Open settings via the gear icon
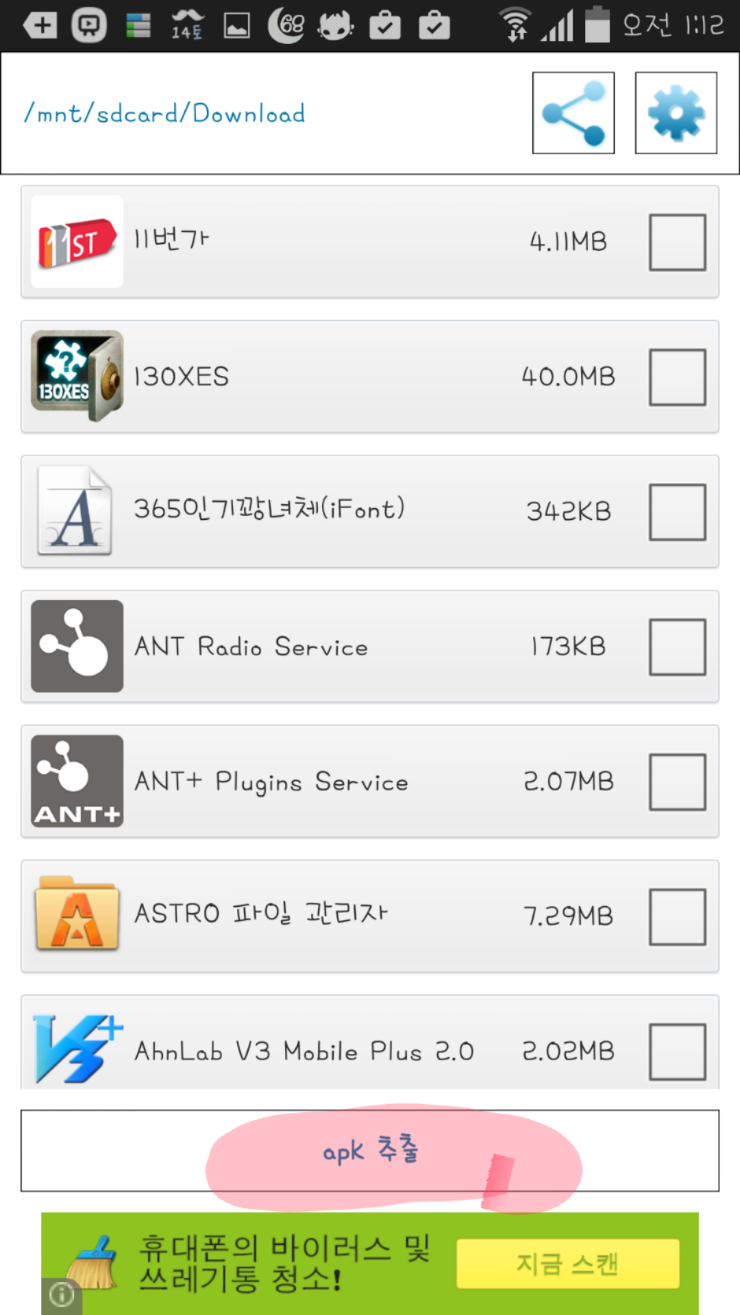 pos(676,113)
